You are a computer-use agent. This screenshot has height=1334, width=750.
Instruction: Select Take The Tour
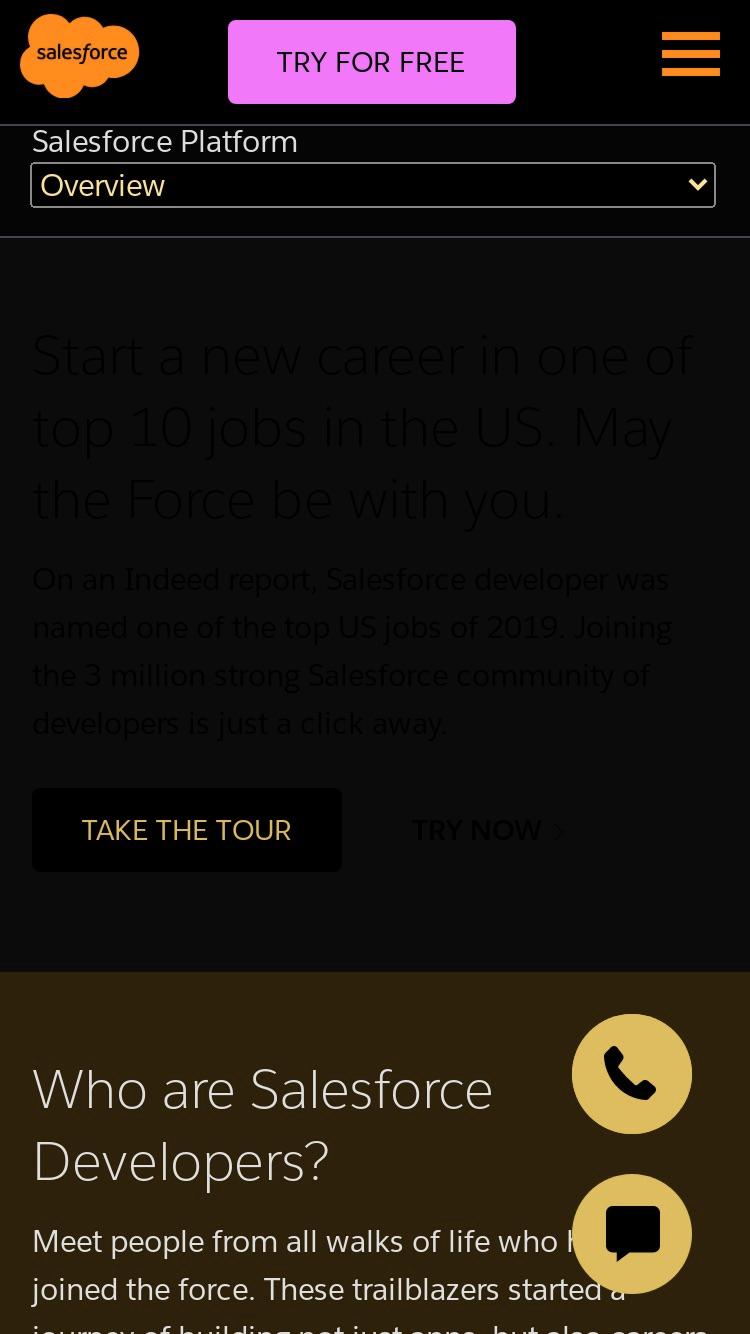point(187,830)
